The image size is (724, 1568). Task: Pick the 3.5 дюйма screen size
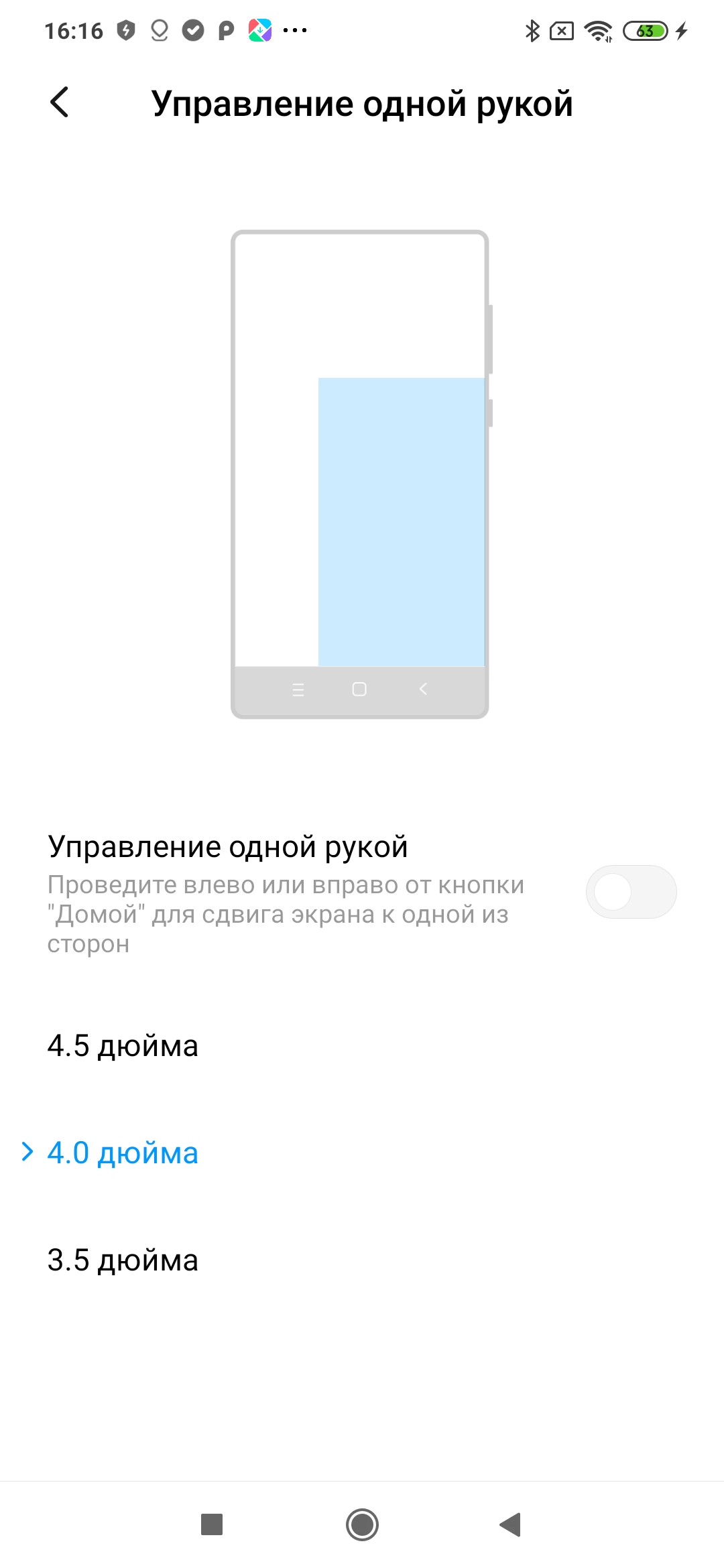point(123,1260)
